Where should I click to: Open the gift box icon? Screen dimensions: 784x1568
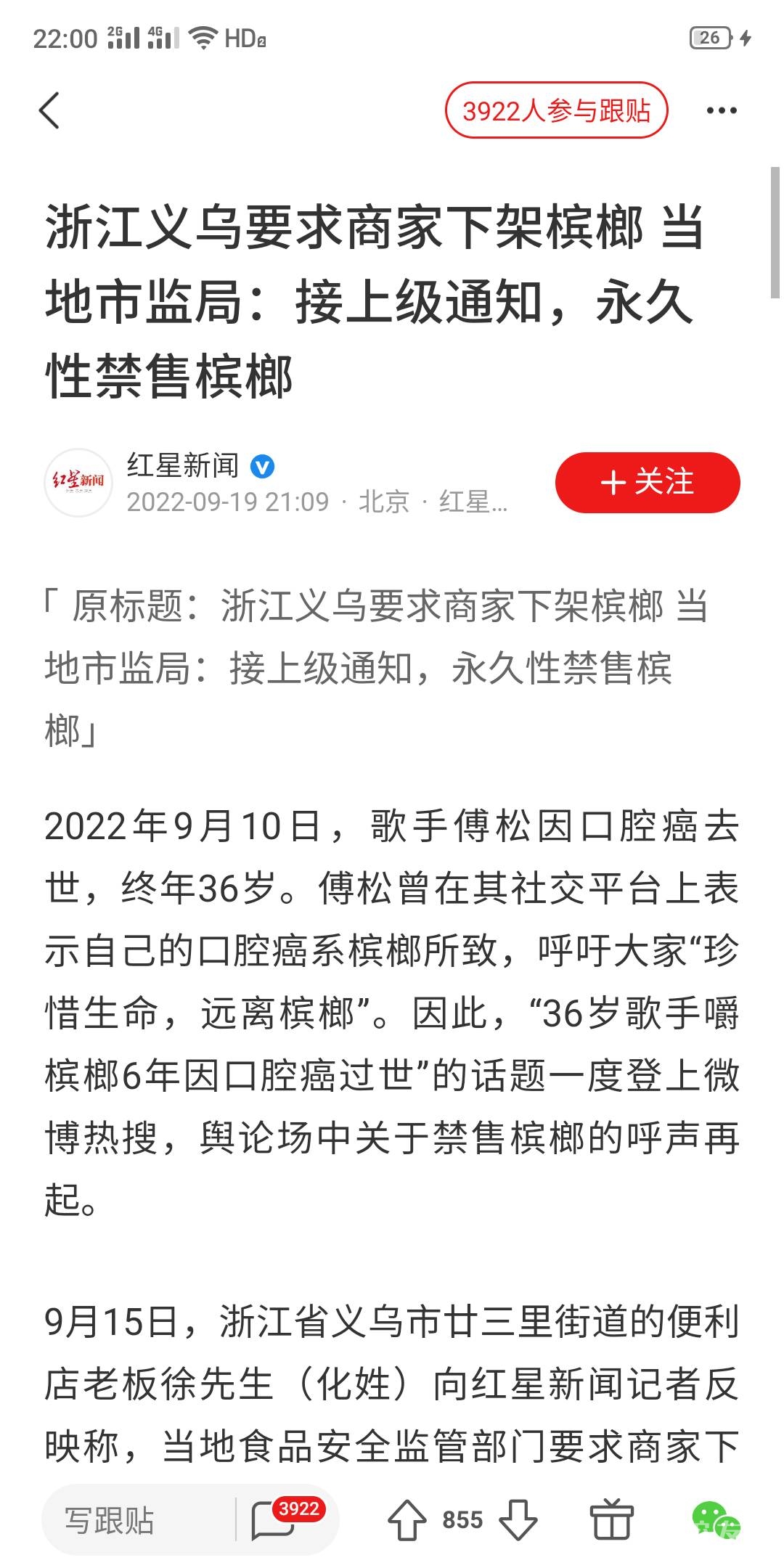coord(611,1519)
